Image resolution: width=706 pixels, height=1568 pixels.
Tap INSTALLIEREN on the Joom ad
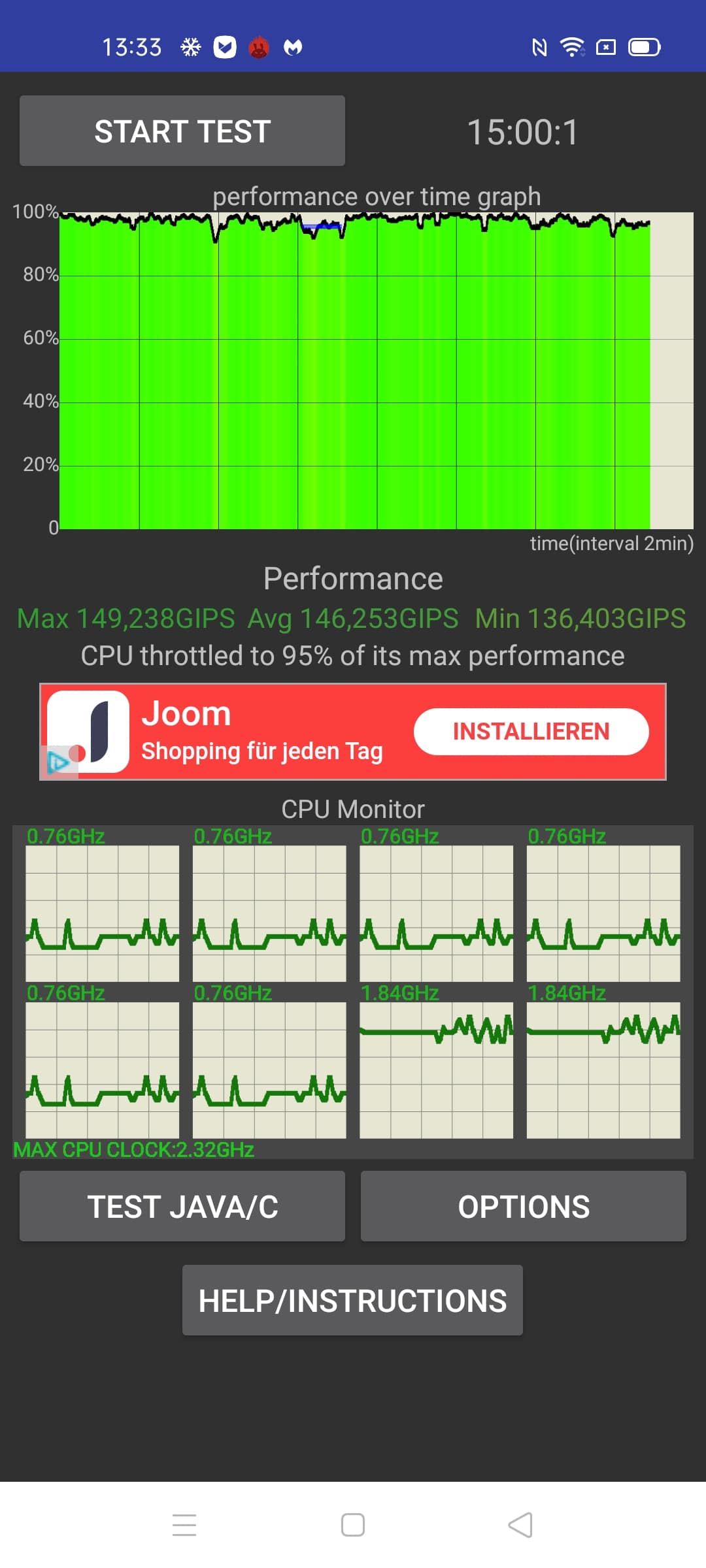tap(531, 732)
